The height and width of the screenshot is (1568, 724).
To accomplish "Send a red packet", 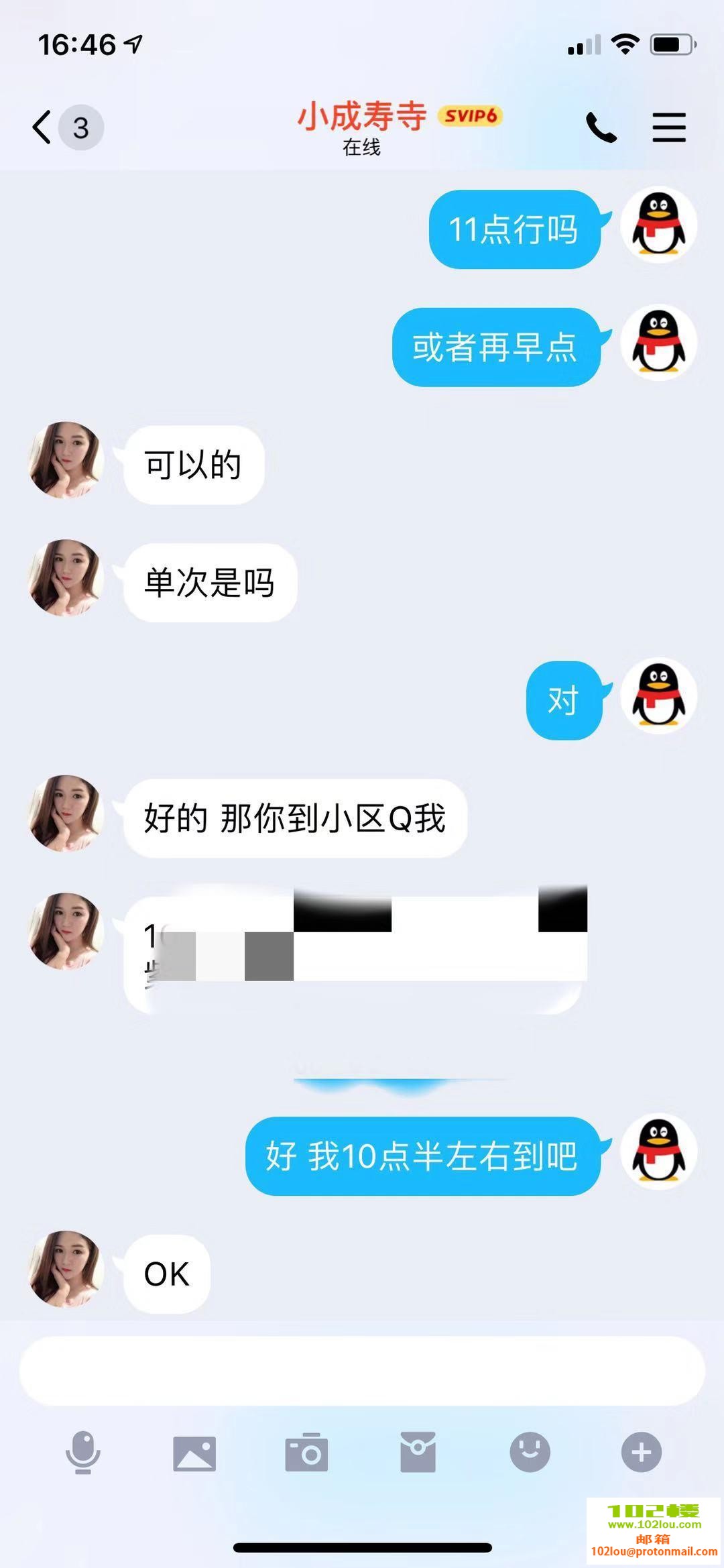I will (418, 1452).
